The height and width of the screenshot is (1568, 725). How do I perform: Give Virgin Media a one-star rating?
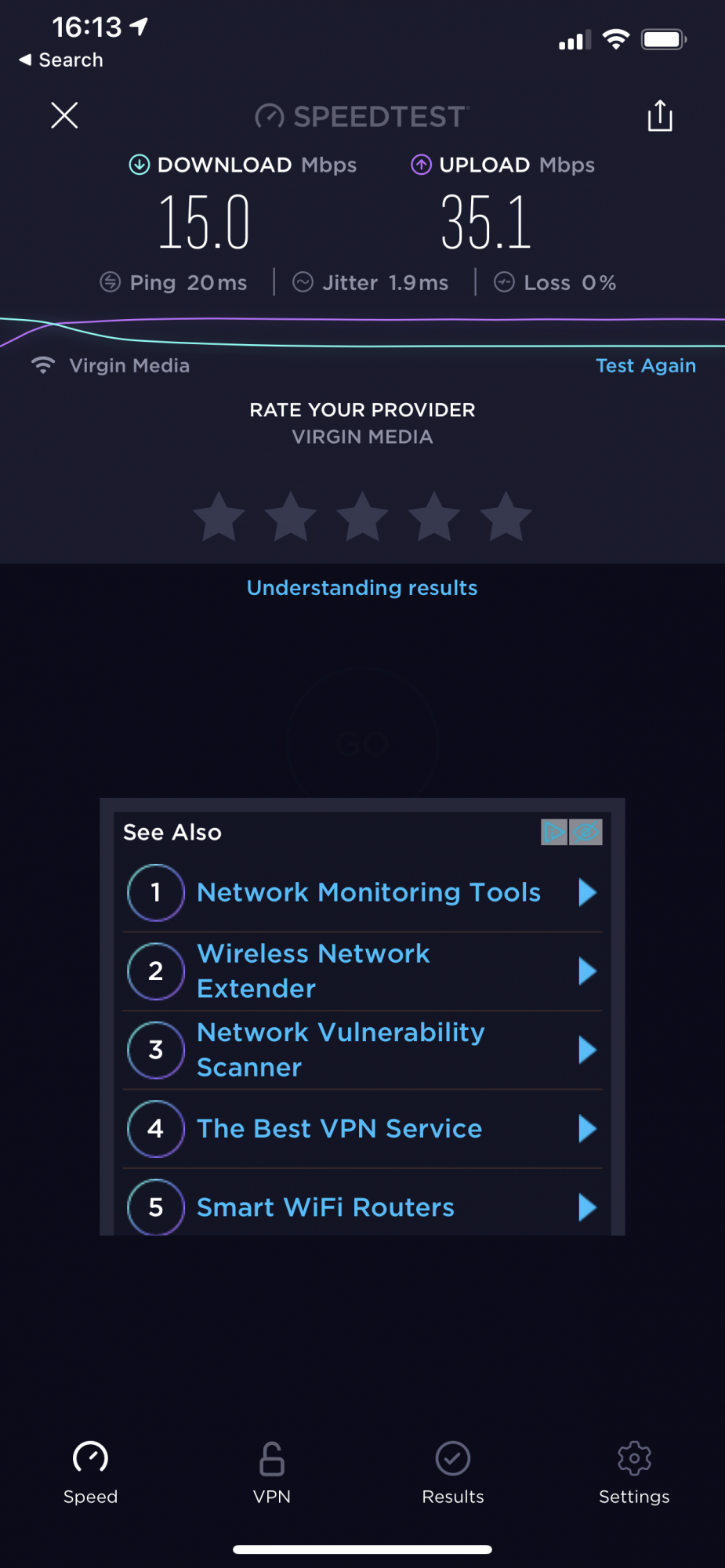[x=219, y=517]
